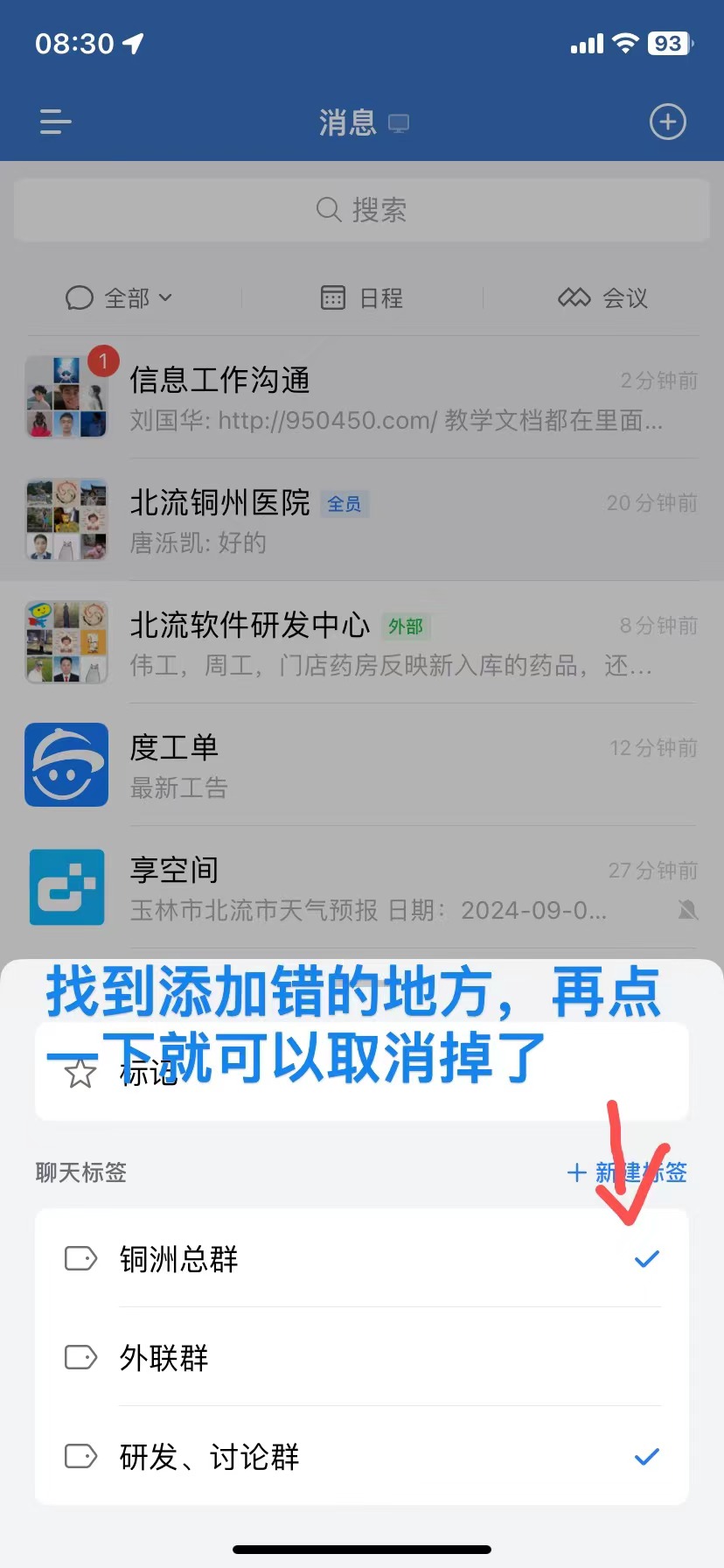Switch to 会议 meetings
This screenshot has height=1568, width=724.
pos(602,298)
